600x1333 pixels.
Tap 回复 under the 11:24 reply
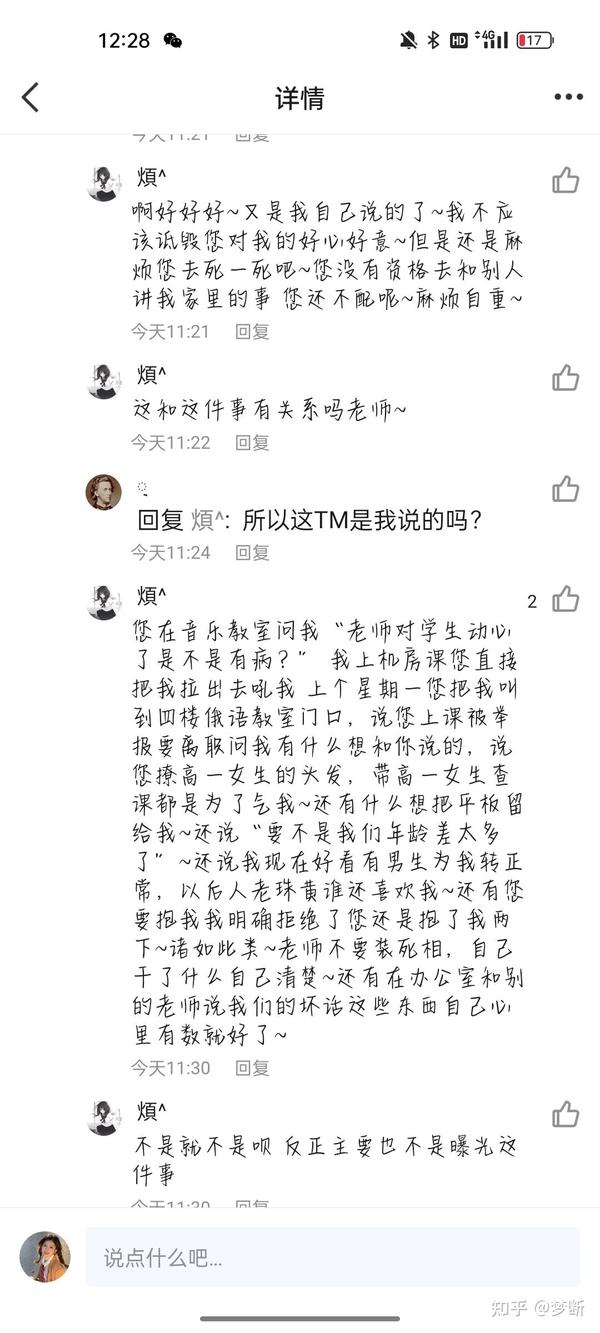click(x=252, y=552)
